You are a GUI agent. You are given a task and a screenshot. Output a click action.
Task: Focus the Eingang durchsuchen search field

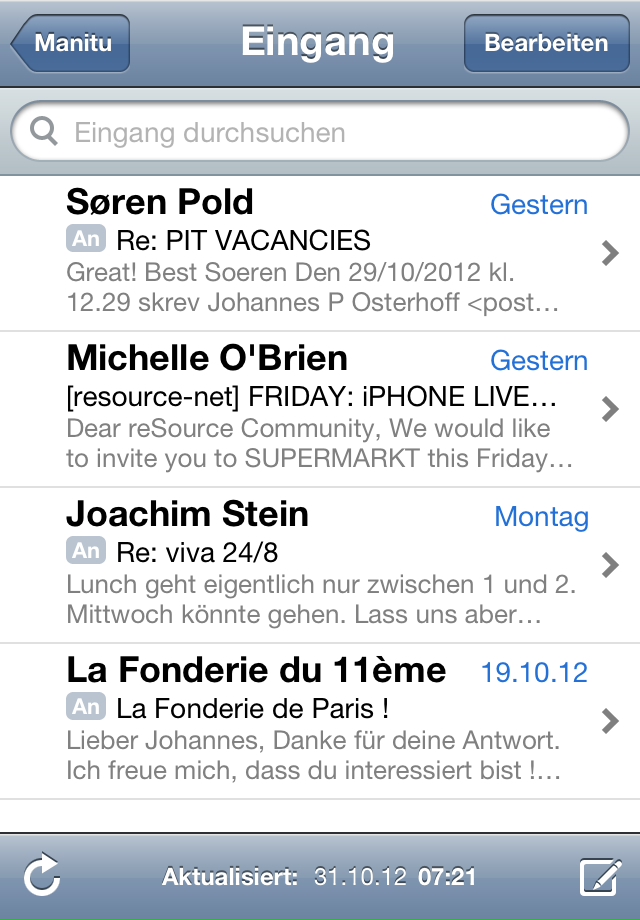320,133
